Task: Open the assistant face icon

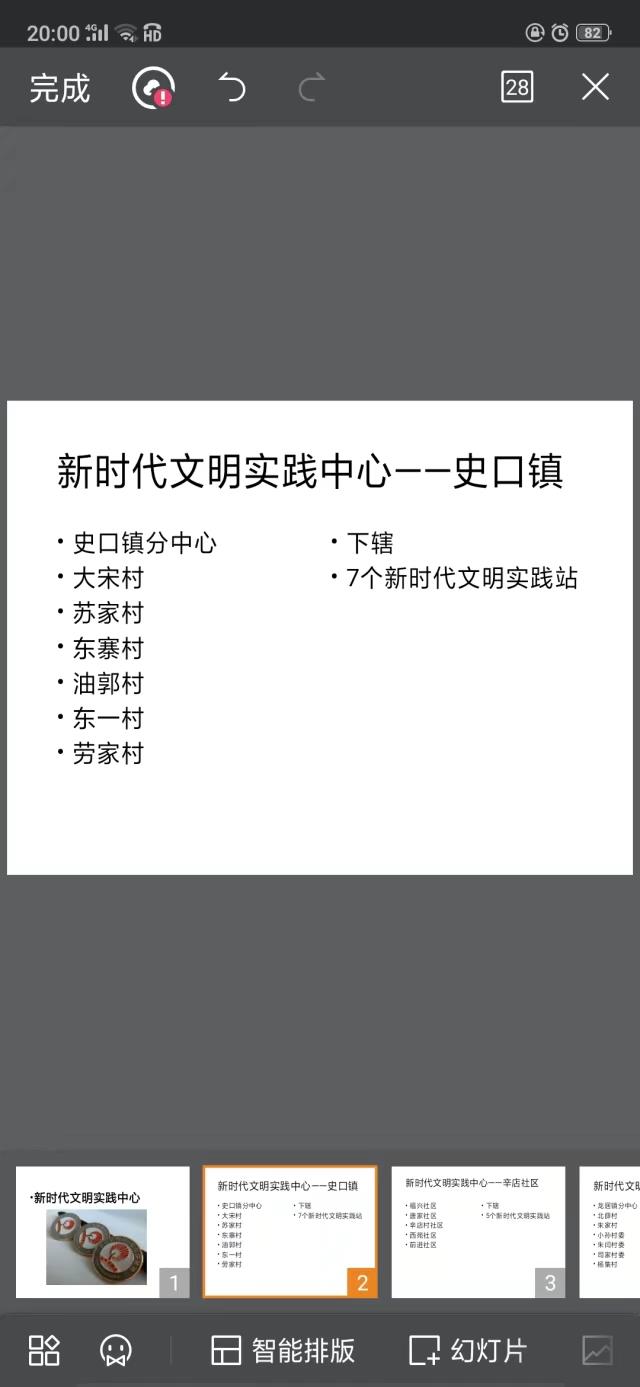Action: 116,1350
